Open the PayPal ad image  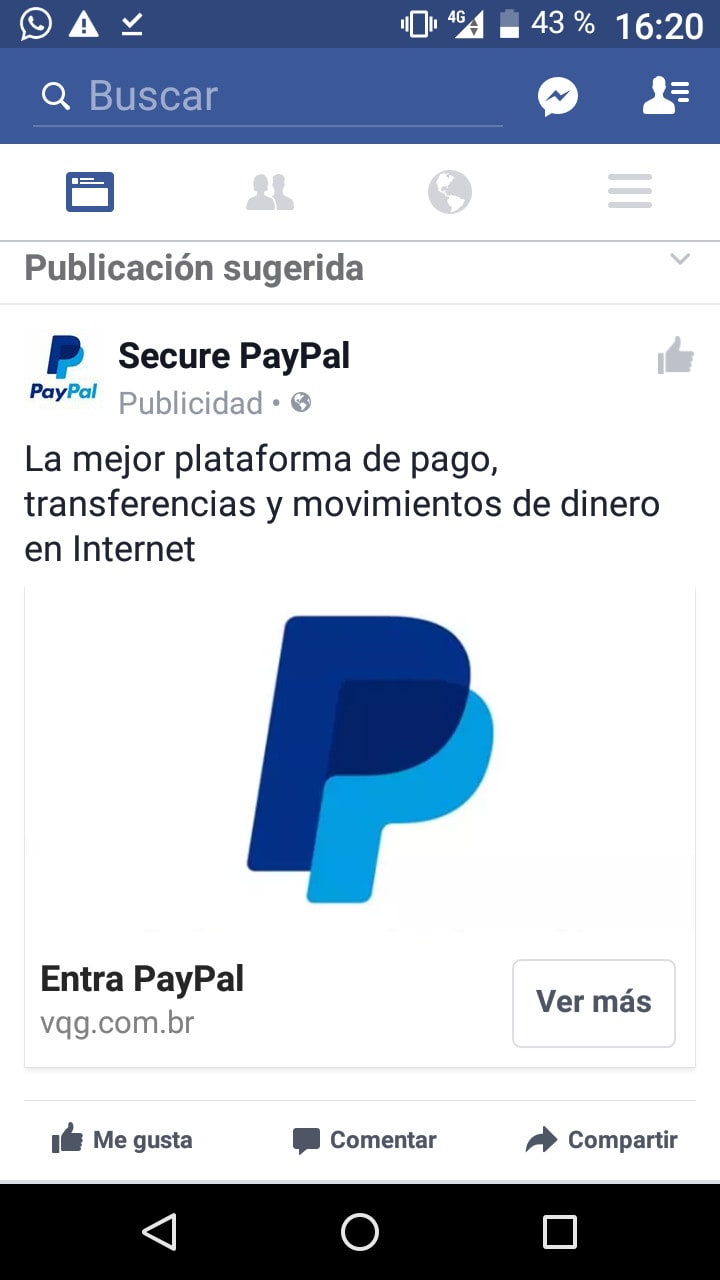pos(360,760)
